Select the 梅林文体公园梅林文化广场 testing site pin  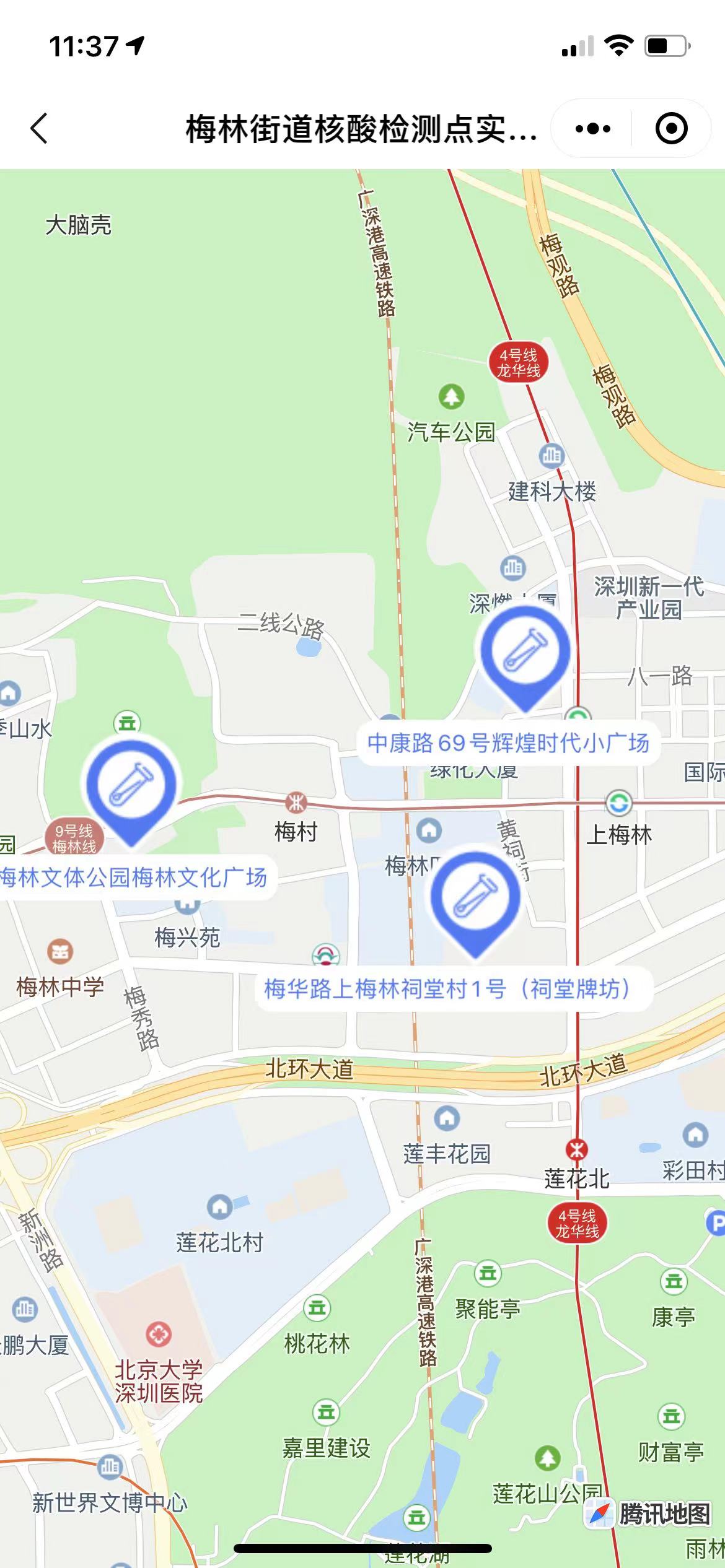click(x=131, y=786)
